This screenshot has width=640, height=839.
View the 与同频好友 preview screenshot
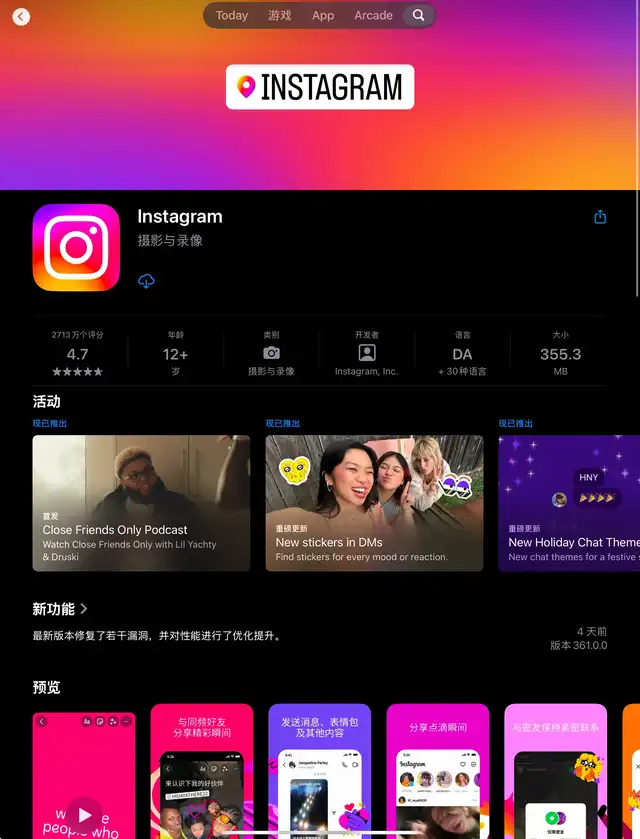(202, 772)
